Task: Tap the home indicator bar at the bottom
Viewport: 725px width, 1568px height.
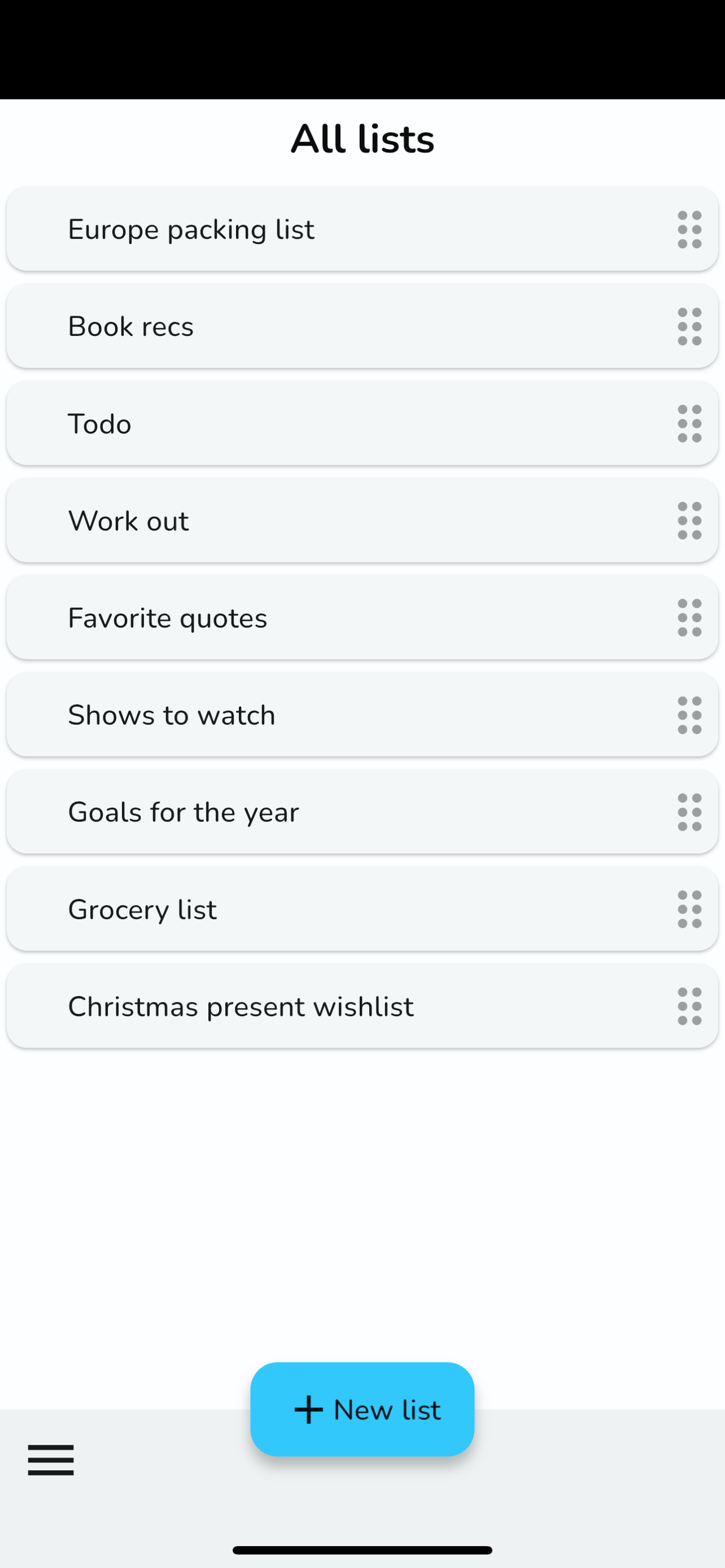Action: point(362,1549)
